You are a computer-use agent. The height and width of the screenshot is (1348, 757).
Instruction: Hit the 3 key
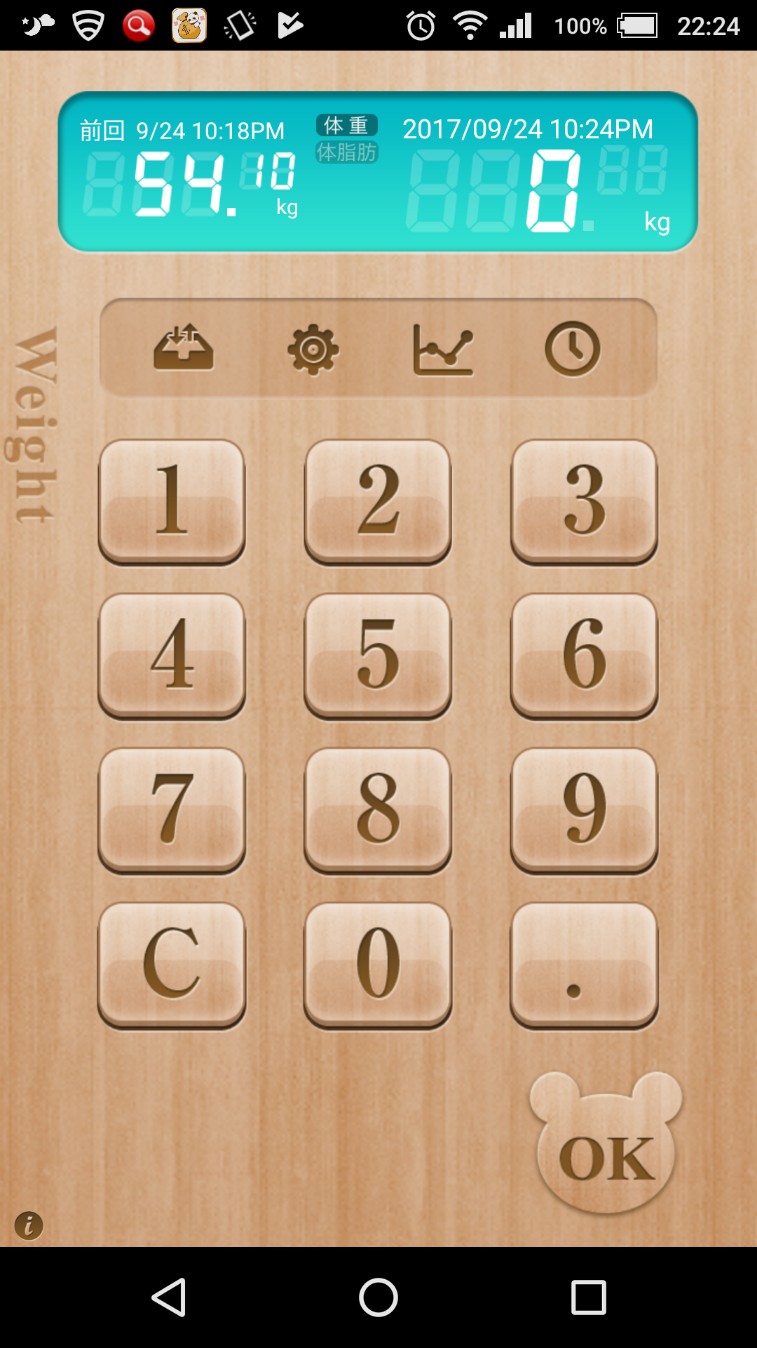584,501
